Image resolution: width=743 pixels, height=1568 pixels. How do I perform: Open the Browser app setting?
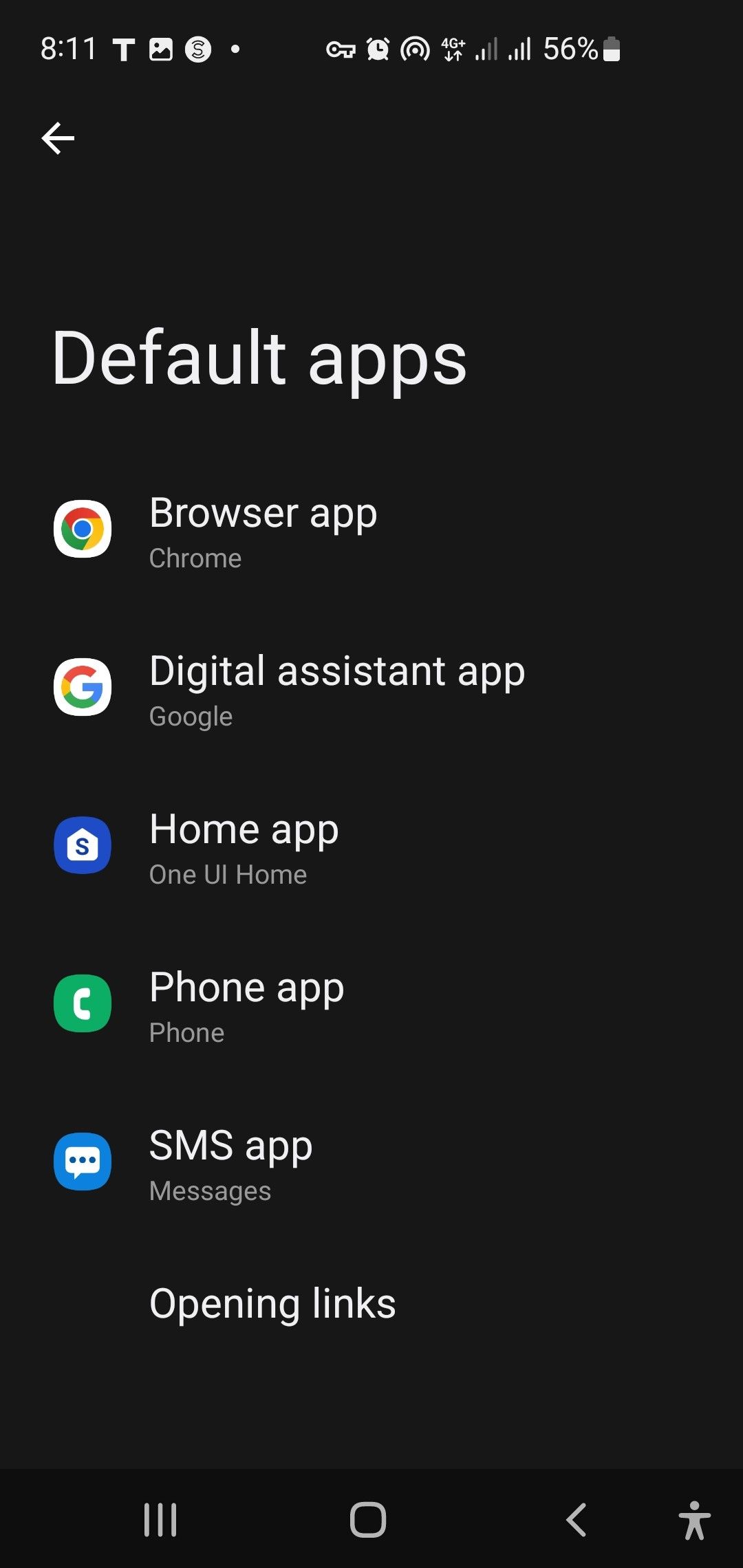point(263,531)
